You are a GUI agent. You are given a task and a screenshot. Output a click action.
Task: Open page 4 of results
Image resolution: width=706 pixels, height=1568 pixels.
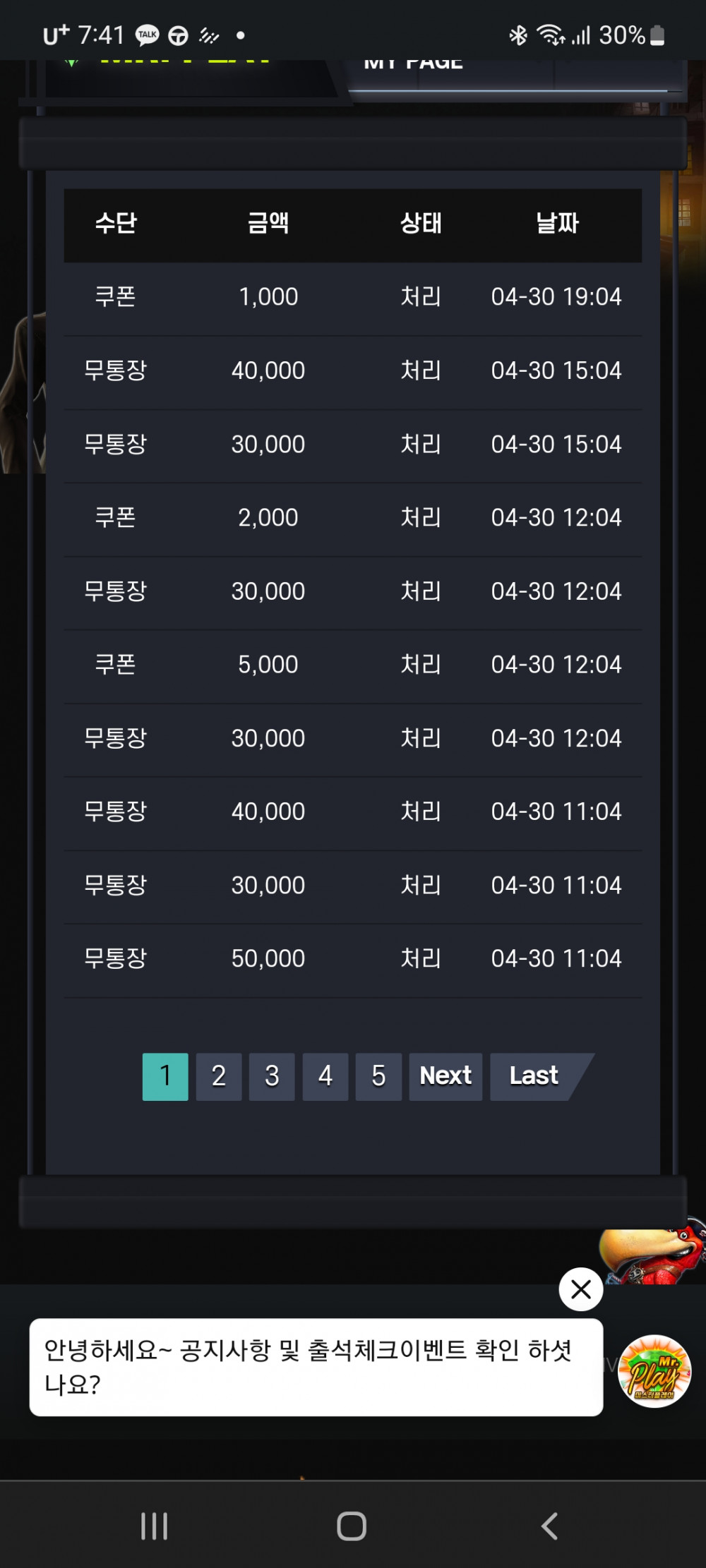click(325, 1076)
